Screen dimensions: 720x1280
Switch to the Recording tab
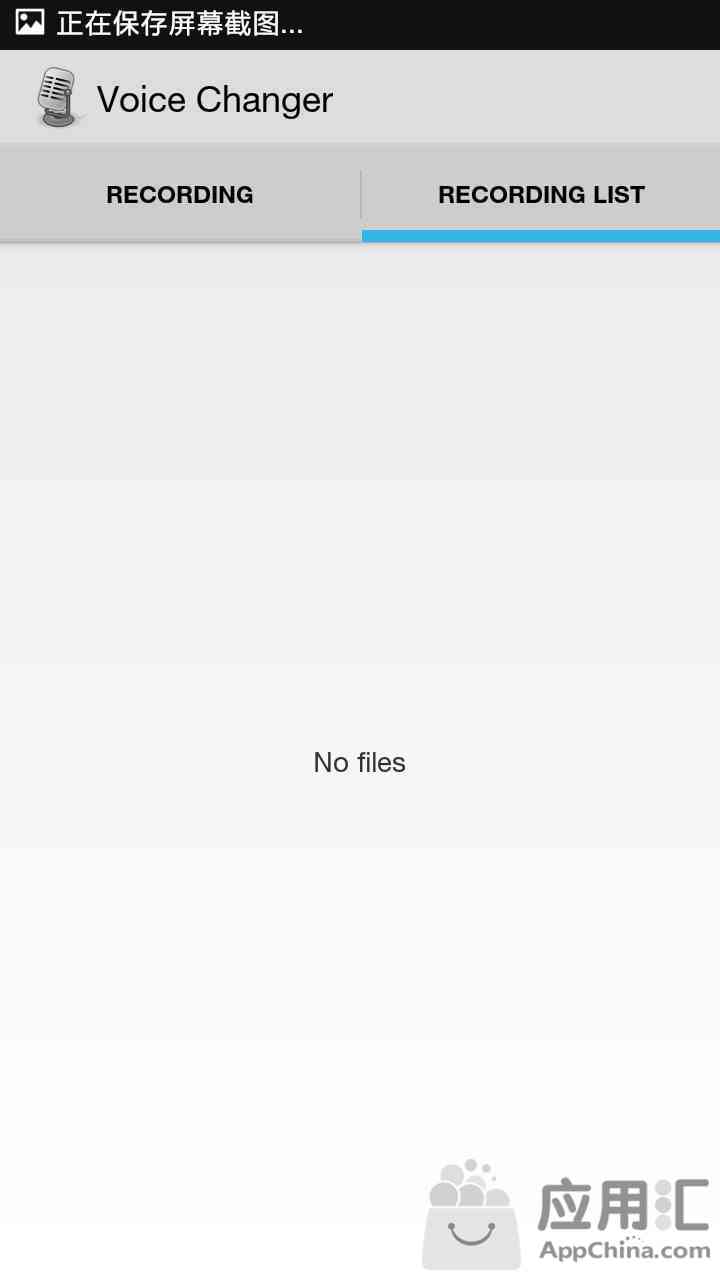(180, 194)
